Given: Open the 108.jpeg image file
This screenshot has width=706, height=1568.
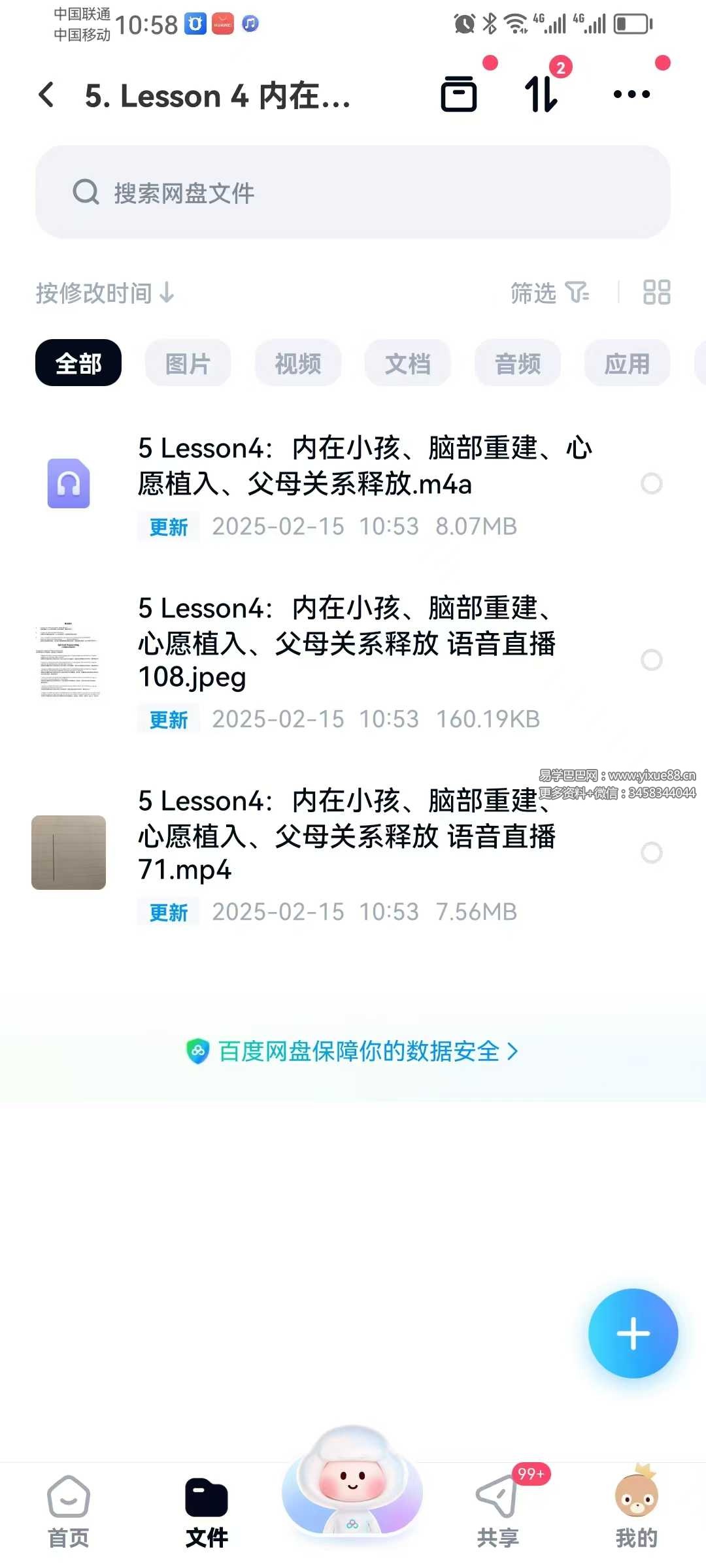Looking at the screenshot, I should [346, 643].
